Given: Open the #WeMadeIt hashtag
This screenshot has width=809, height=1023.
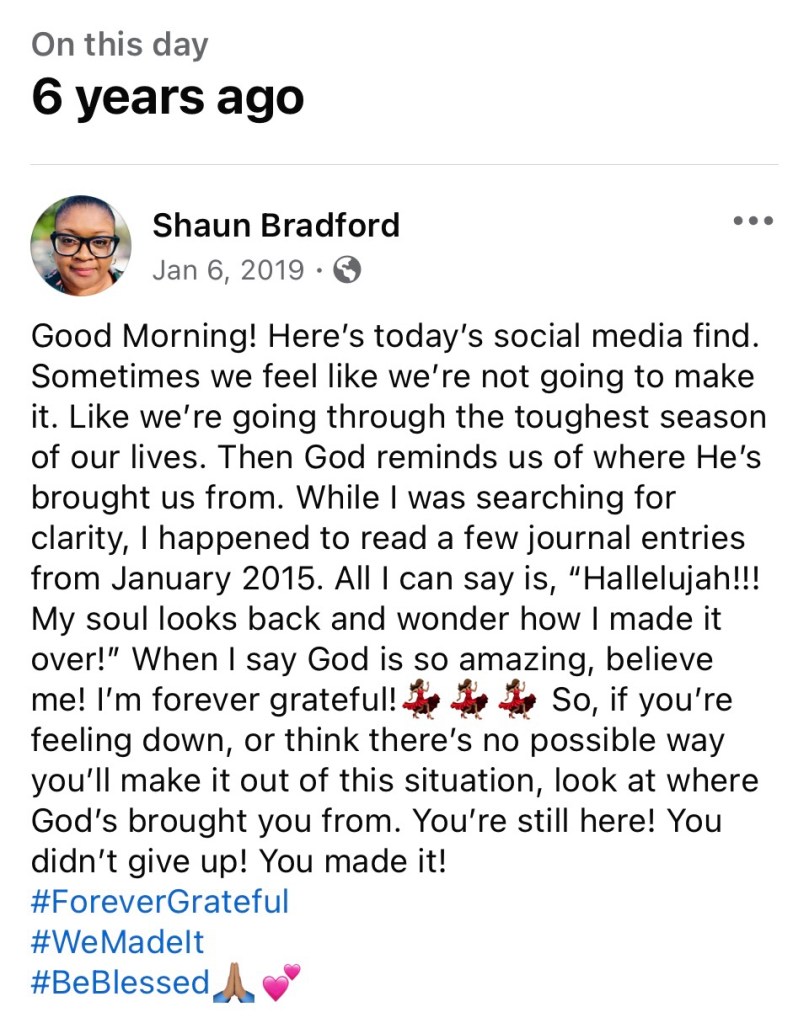Looking at the screenshot, I should 118,941.
